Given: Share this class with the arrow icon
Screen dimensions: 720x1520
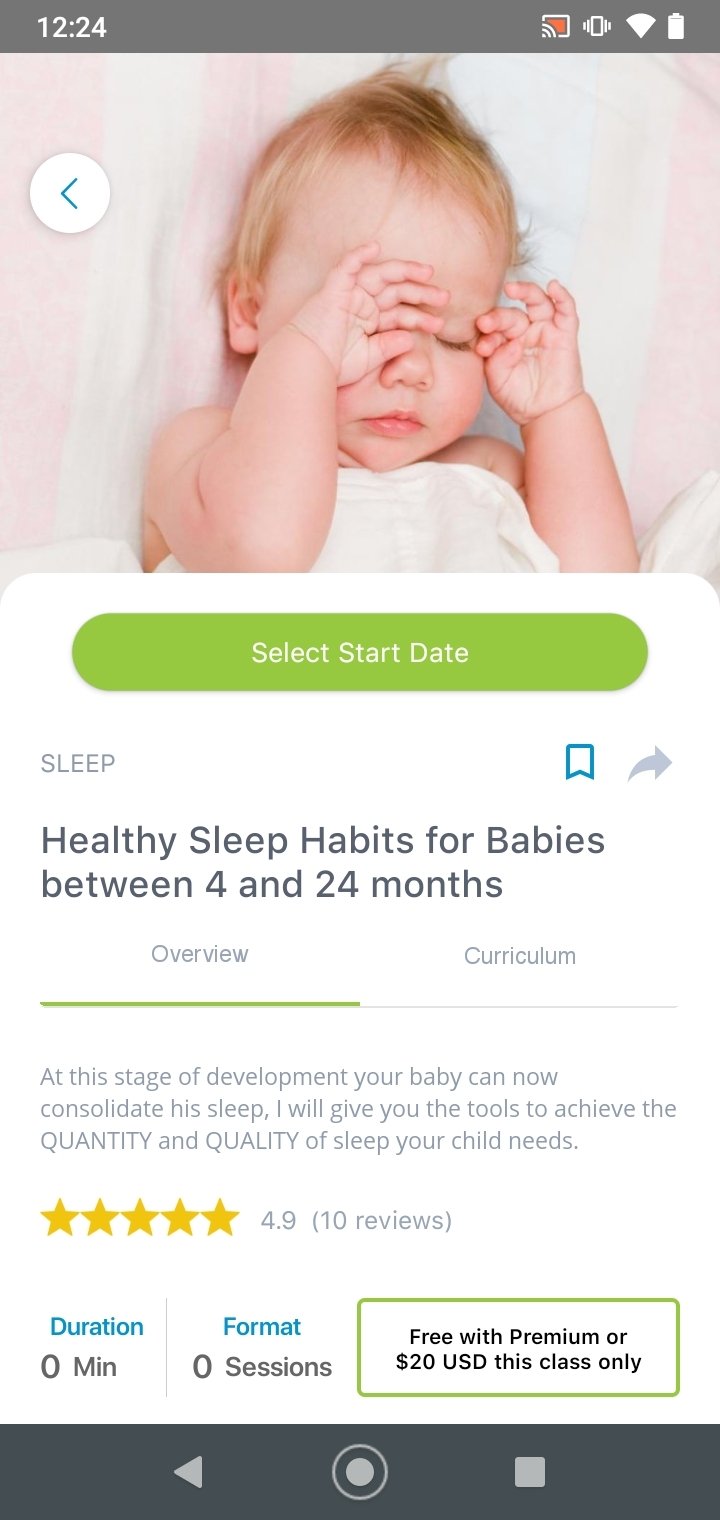Looking at the screenshot, I should tap(650, 764).
